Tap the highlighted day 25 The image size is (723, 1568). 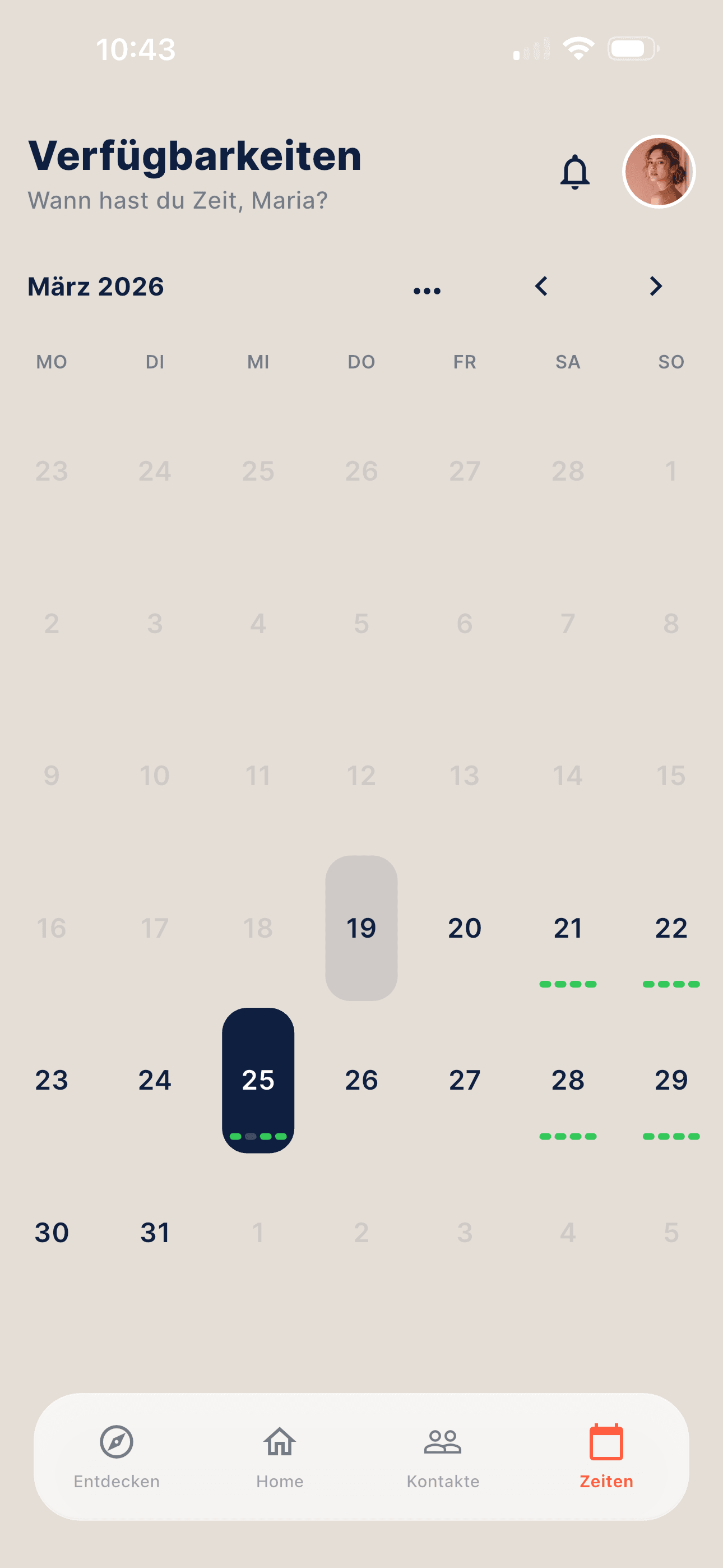click(258, 1081)
